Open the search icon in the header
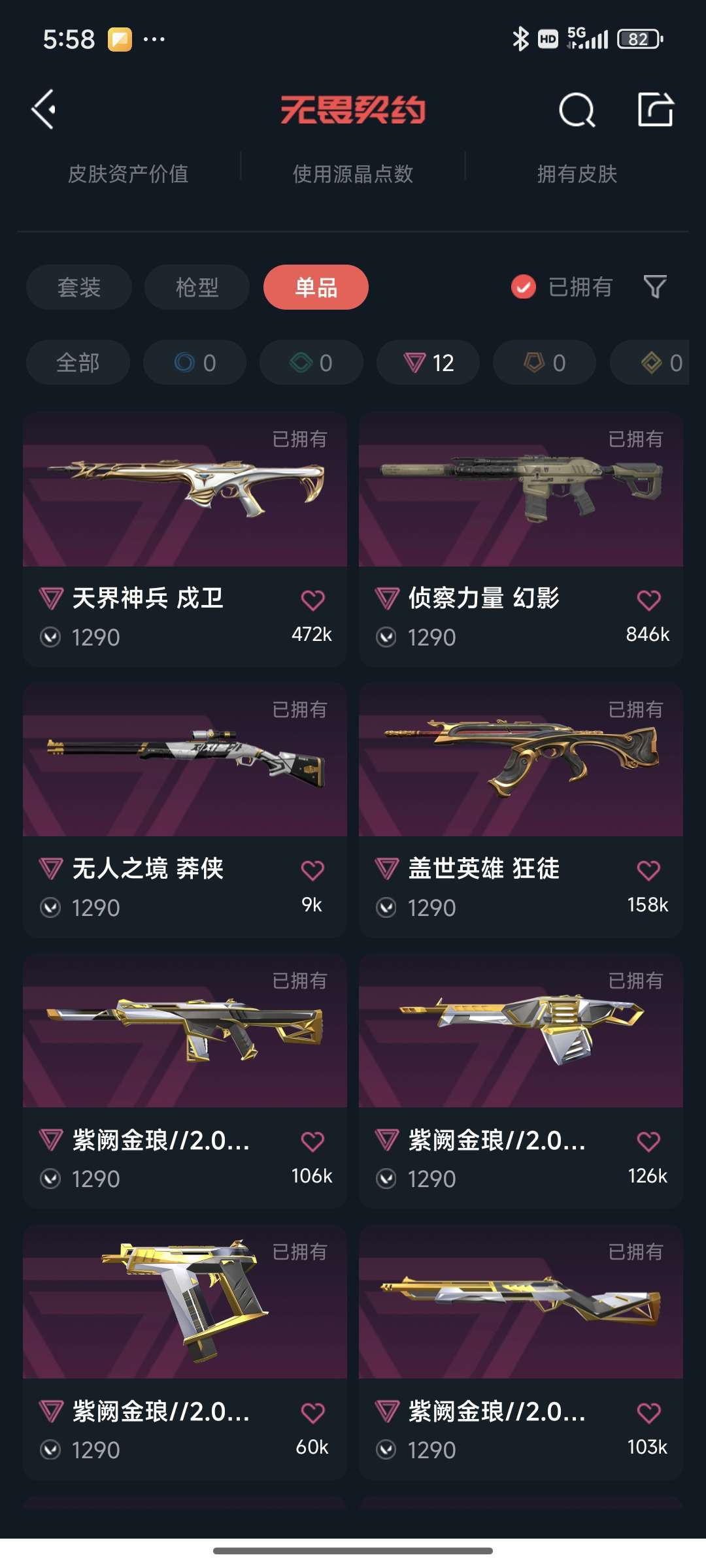 point(577,109)
